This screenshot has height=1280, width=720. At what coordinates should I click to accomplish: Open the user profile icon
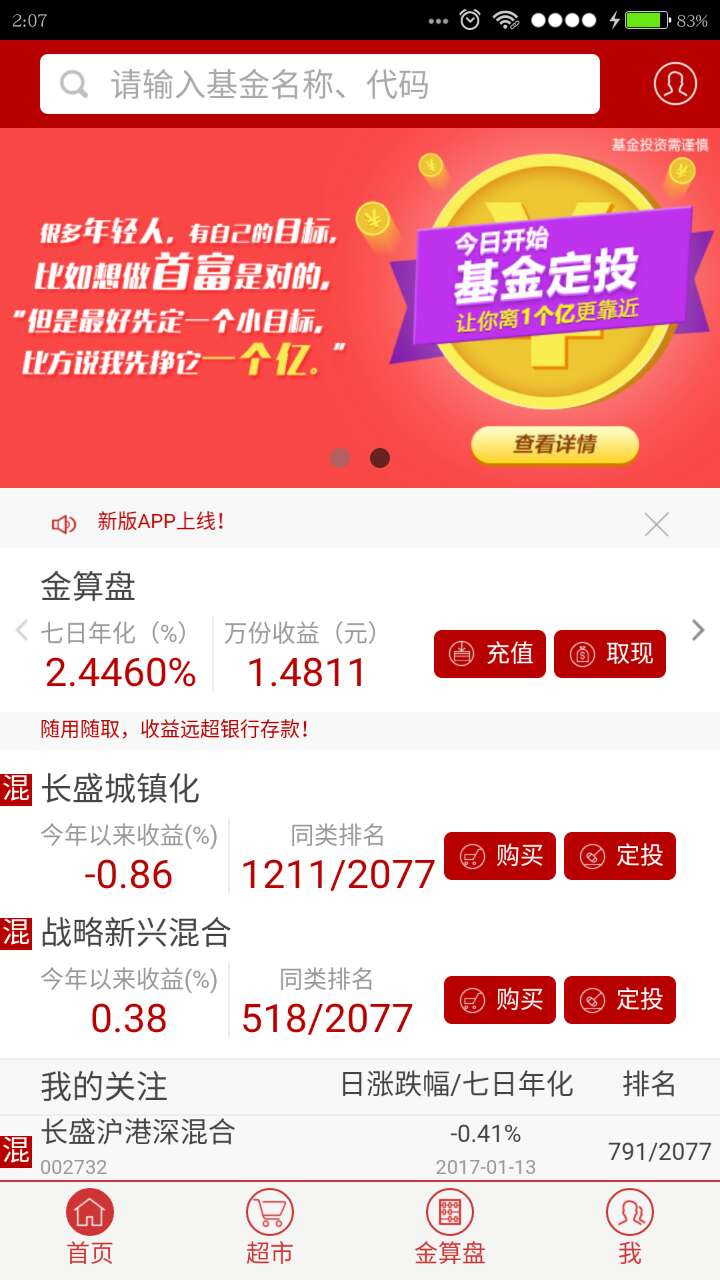click(x=675, y=84)
